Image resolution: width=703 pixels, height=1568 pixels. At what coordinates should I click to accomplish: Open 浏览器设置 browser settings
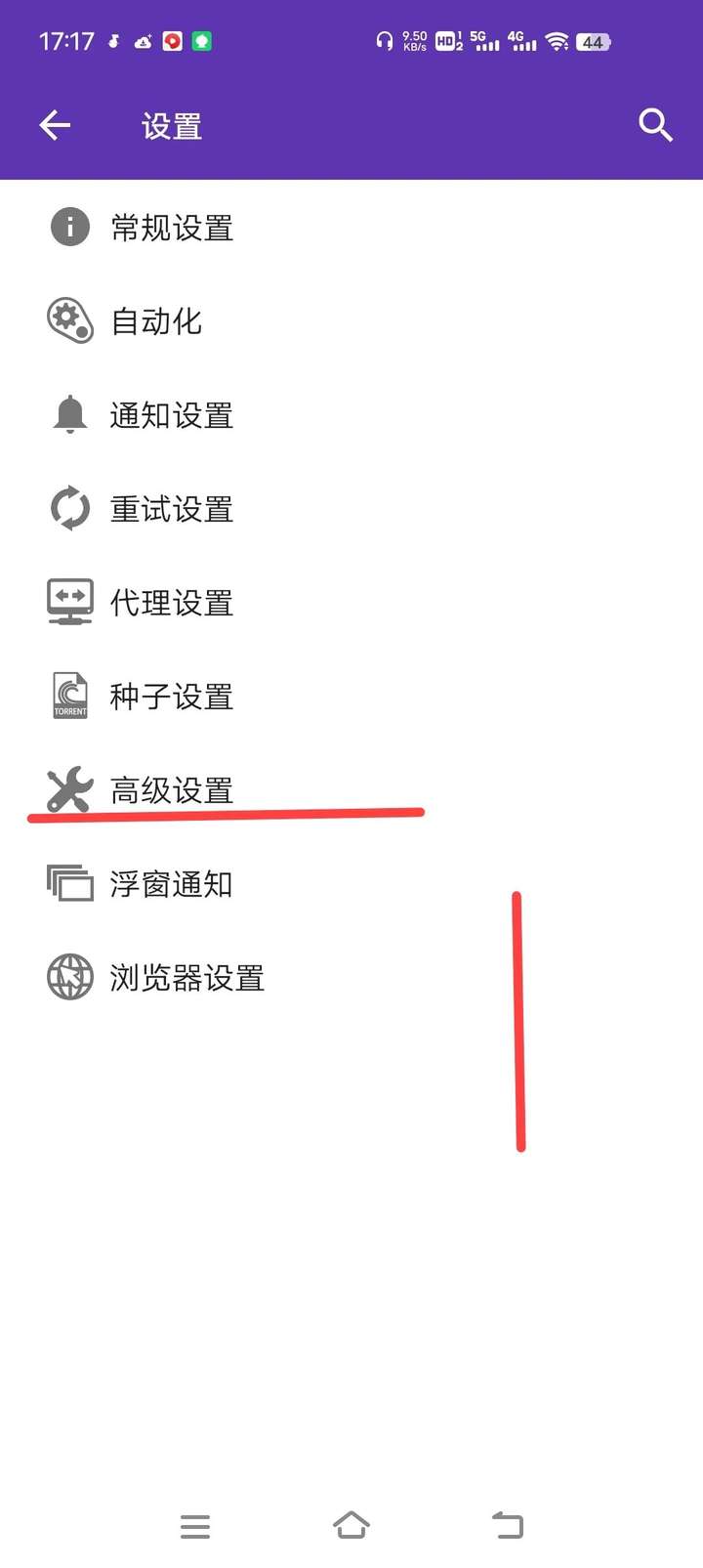[x=351, y=978]
